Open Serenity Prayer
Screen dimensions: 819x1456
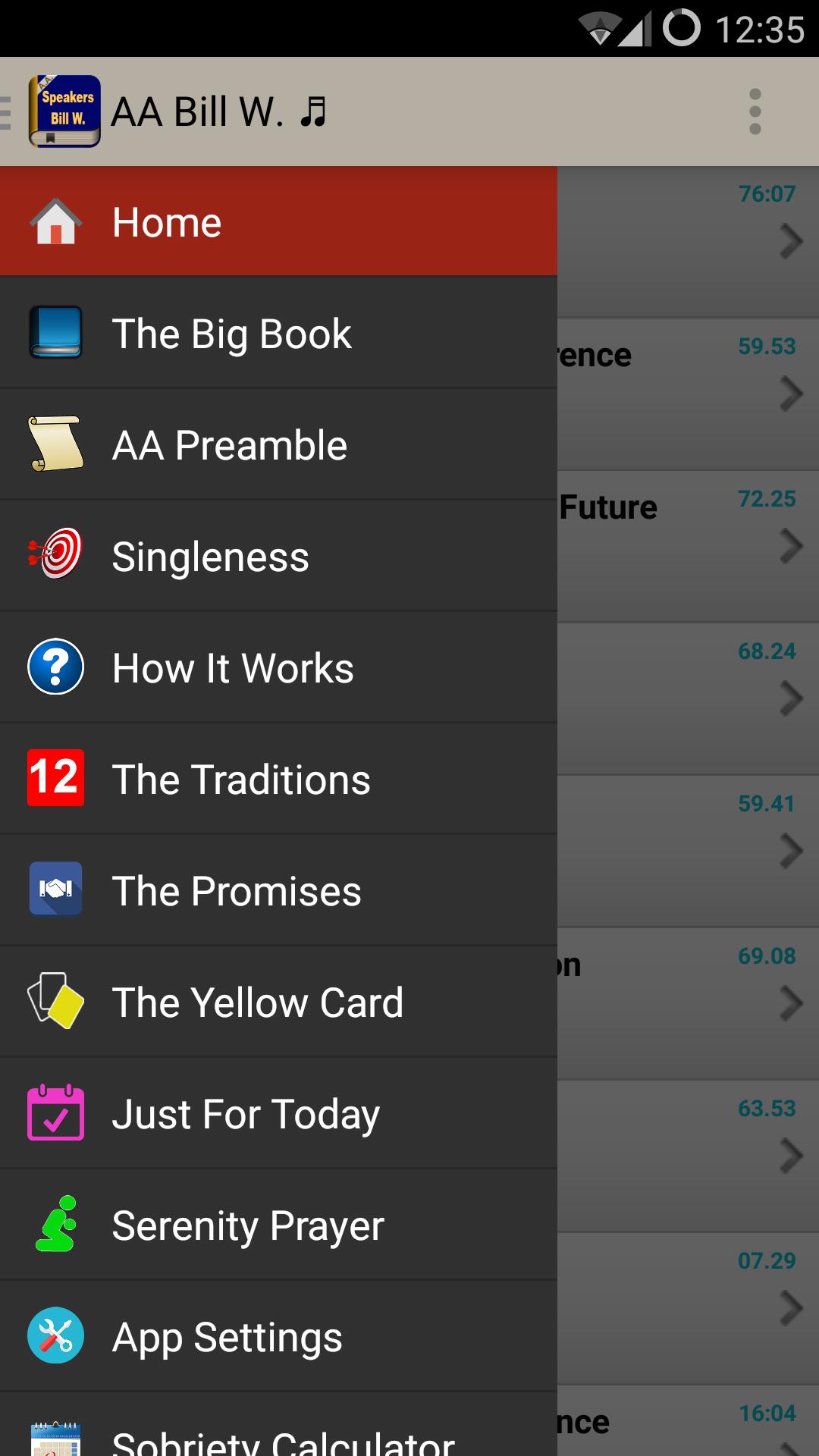pyautogui.click(x=278, y=1225)
